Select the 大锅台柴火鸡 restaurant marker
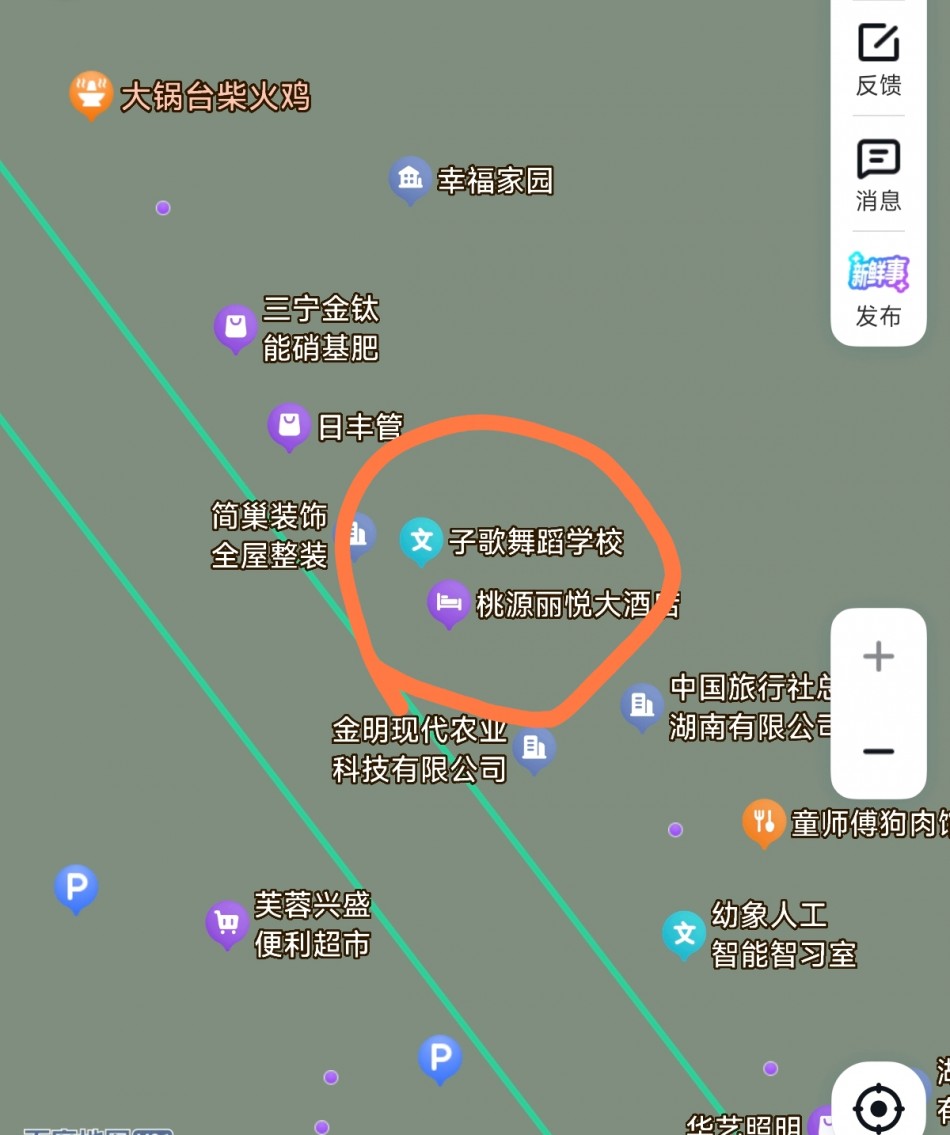This screenshot has height=1135, width=950. click(x=90, y=94)
